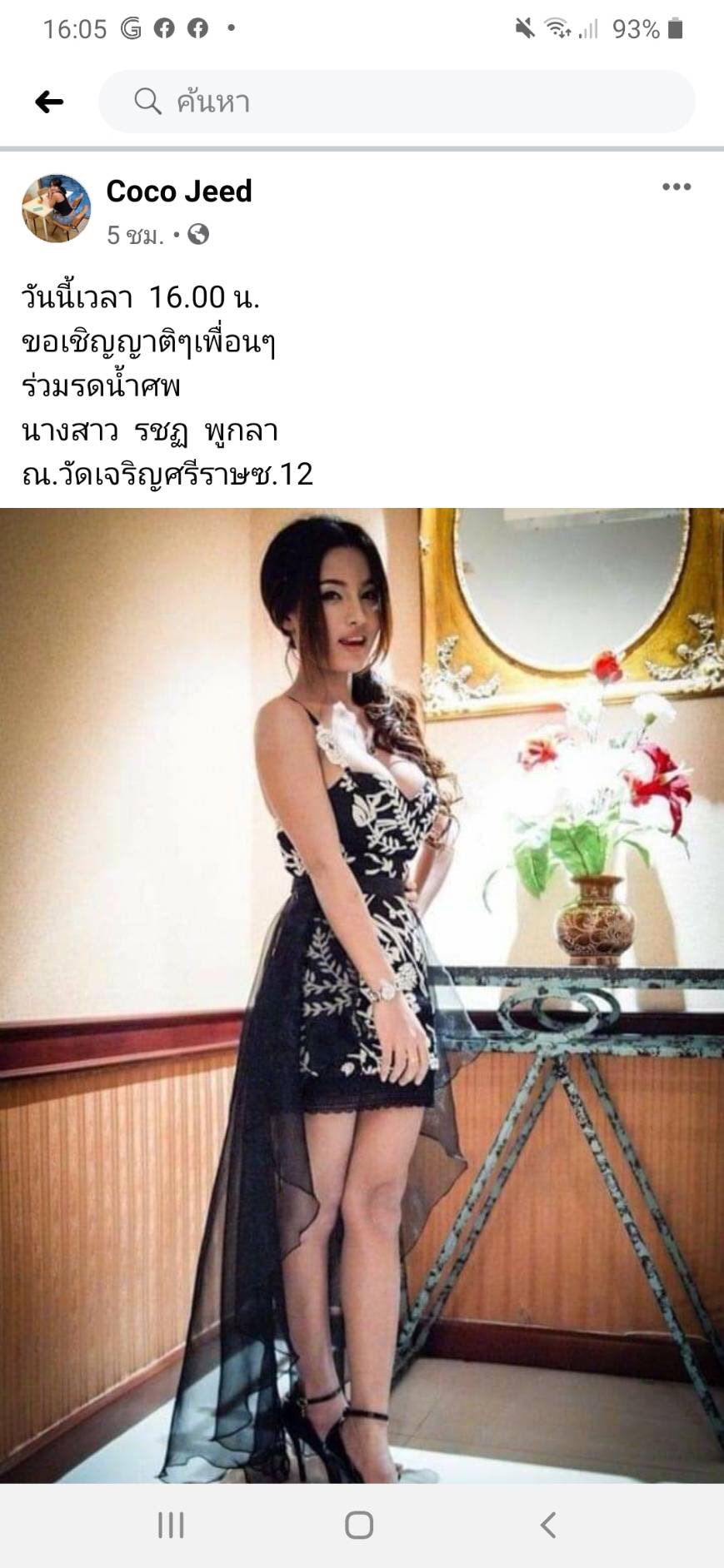The height and width of the screenshot is (1568, 724).
Task: Open the Coco Jeed profile name link
Action: tap(178, 191)
